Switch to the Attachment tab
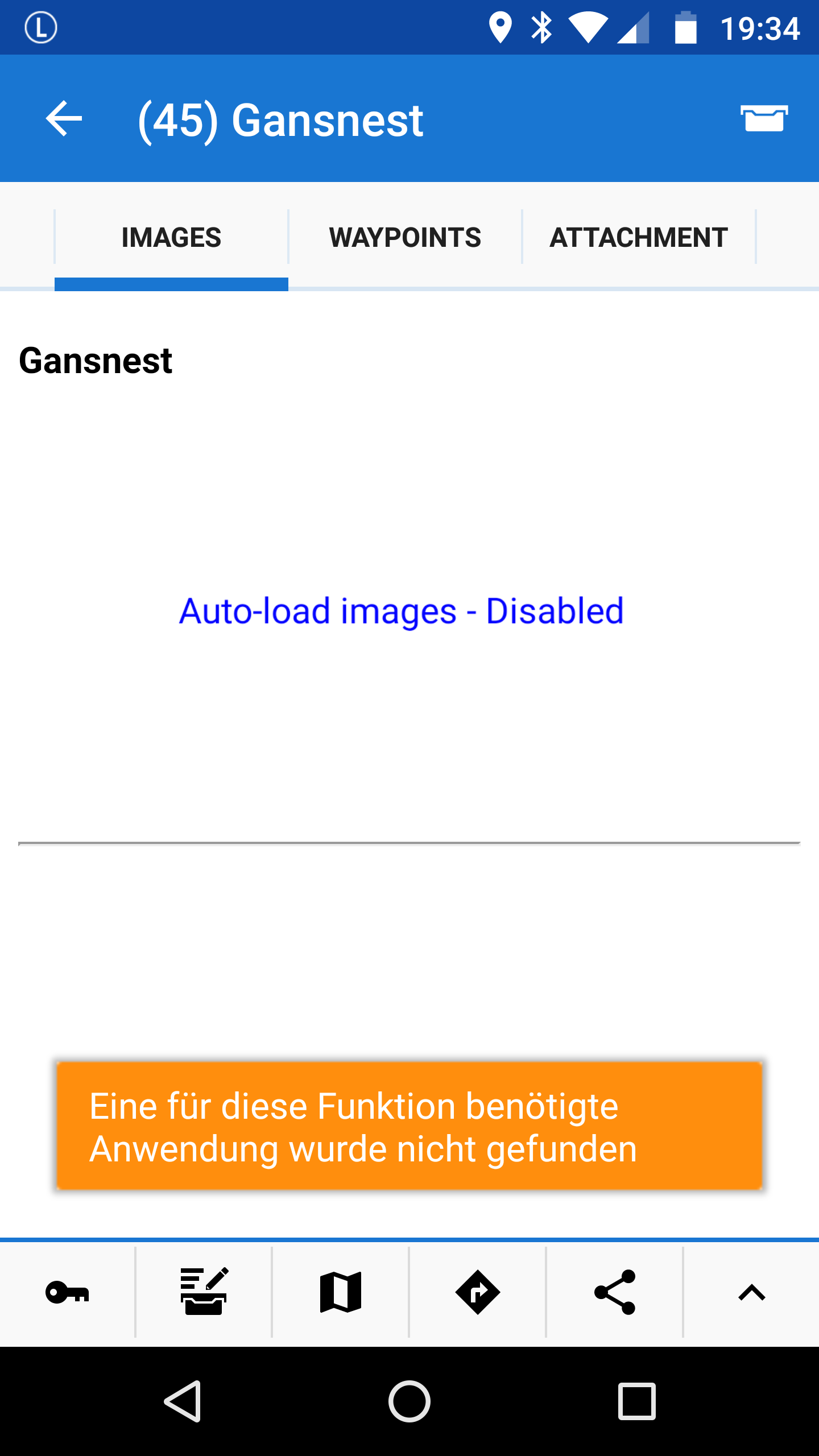The height and width of the screenshot is (1456, 819). tap(639, 237)
